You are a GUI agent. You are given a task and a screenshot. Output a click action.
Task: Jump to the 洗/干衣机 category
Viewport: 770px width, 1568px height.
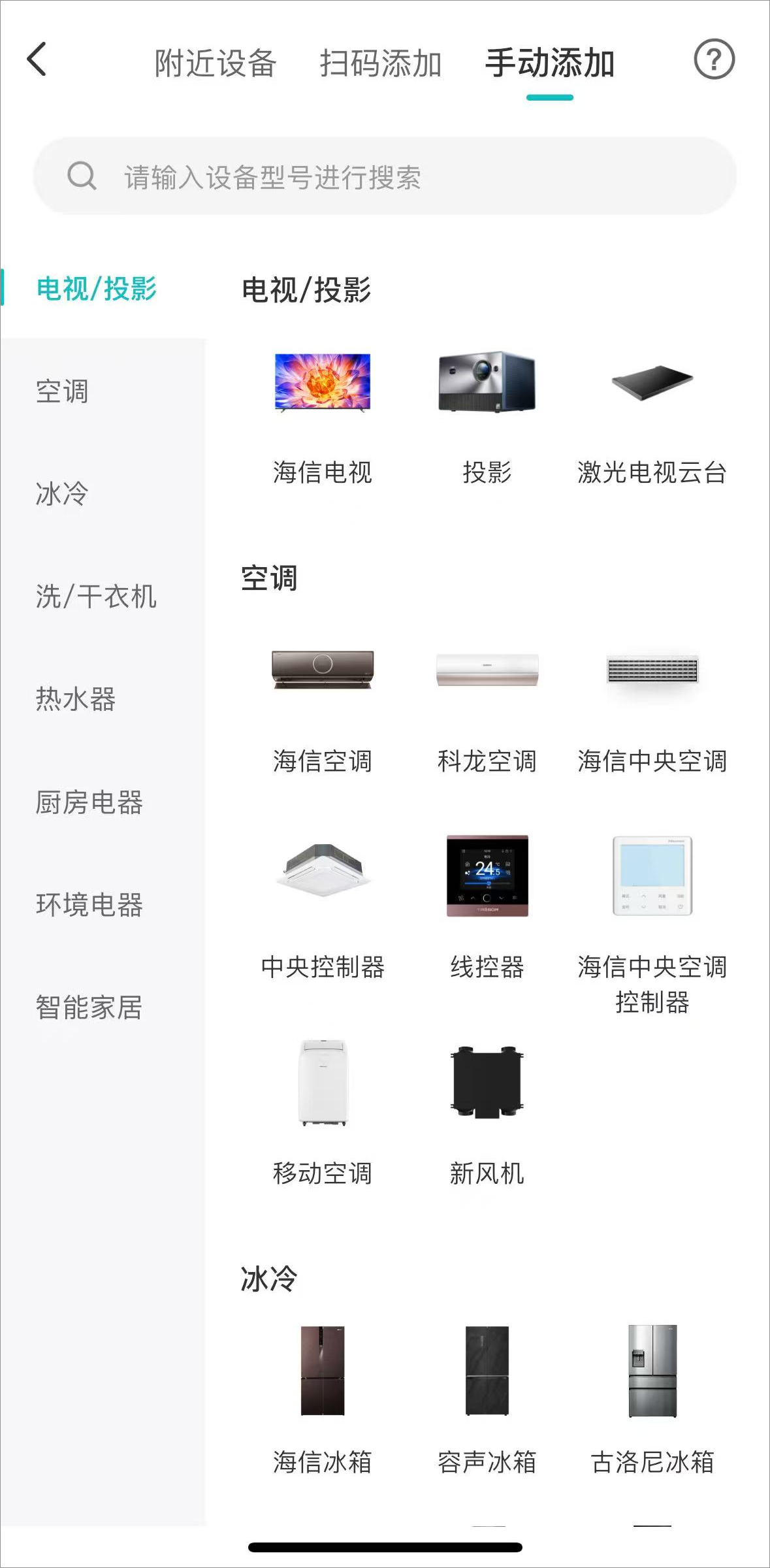[x=96, y=596]
